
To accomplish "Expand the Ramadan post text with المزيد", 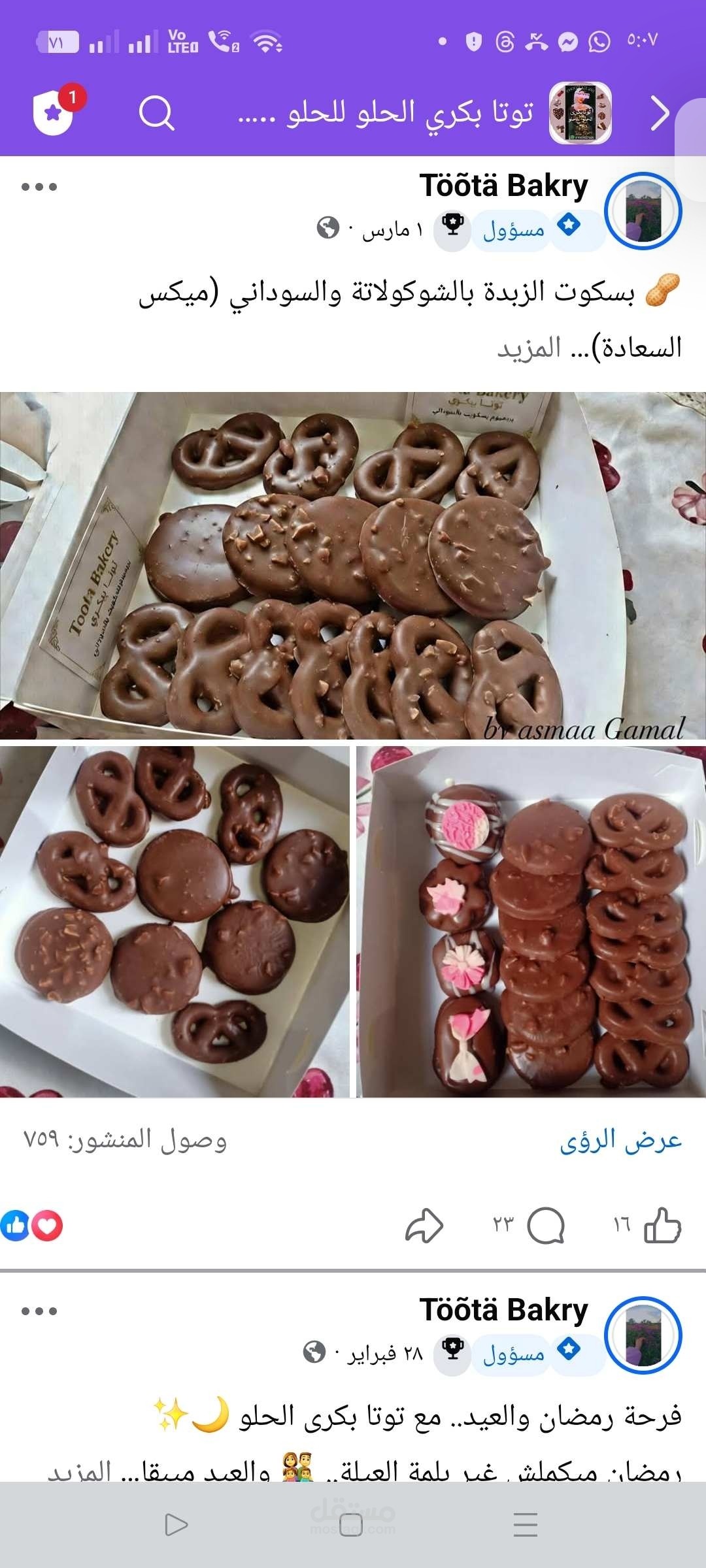I will point(79,1471).
